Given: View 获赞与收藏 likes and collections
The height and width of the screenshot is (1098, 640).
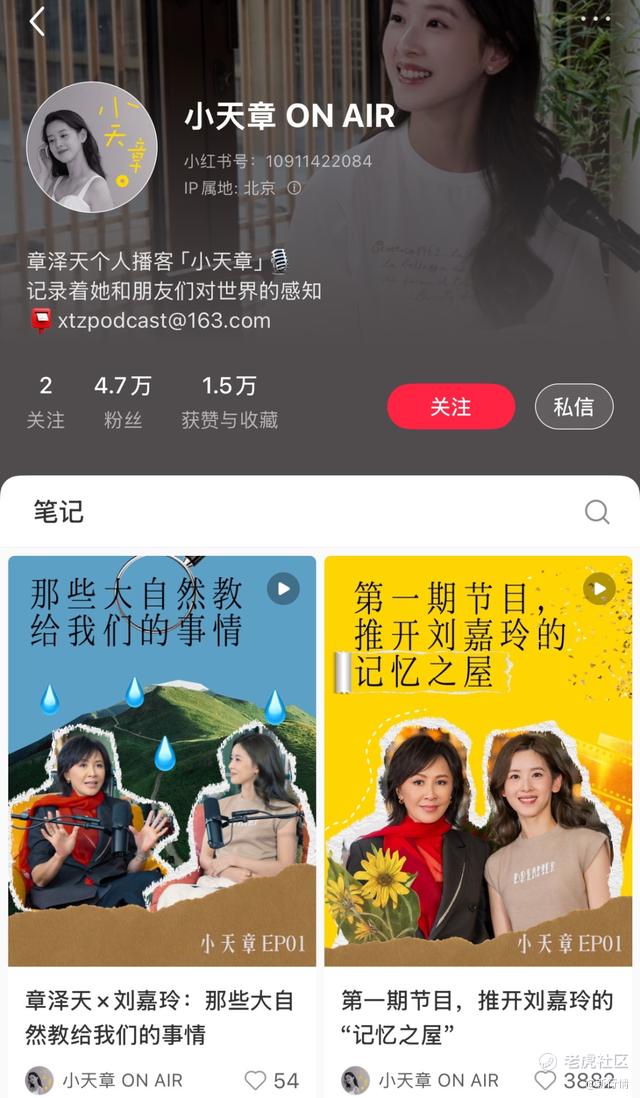Looking at the screenshot, I should [230, 402].
